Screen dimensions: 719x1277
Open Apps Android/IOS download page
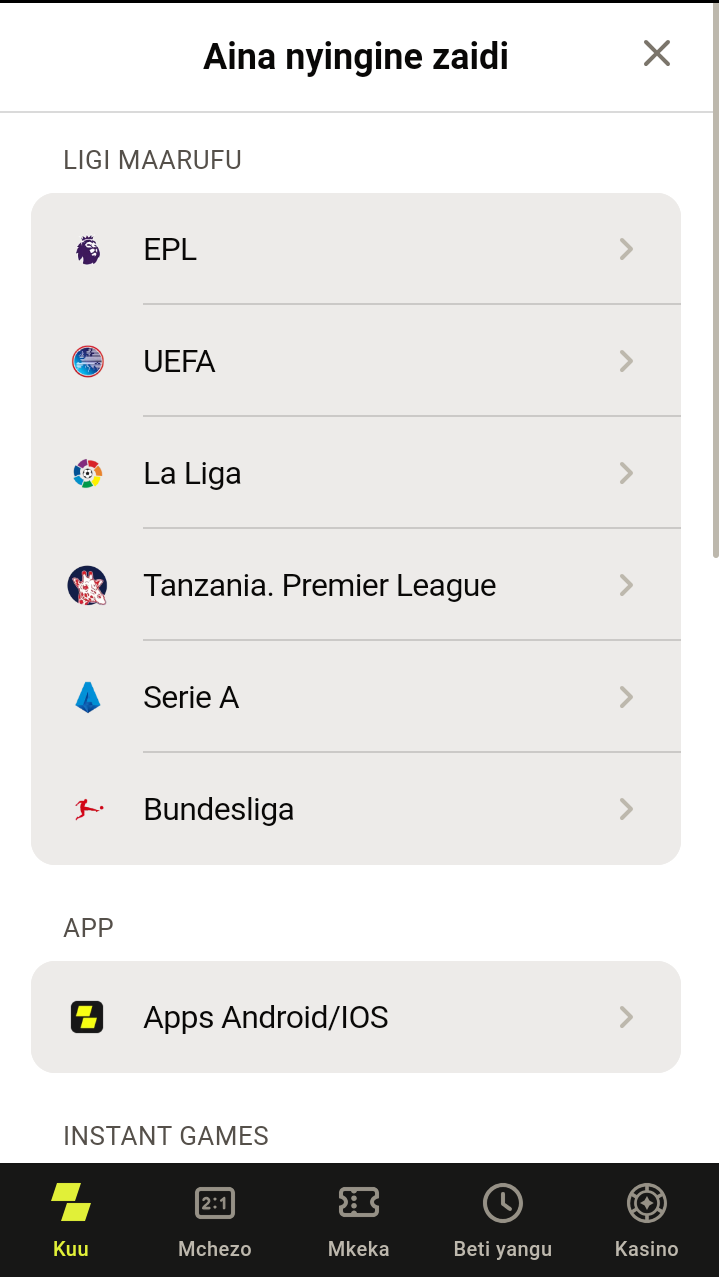356,1017
